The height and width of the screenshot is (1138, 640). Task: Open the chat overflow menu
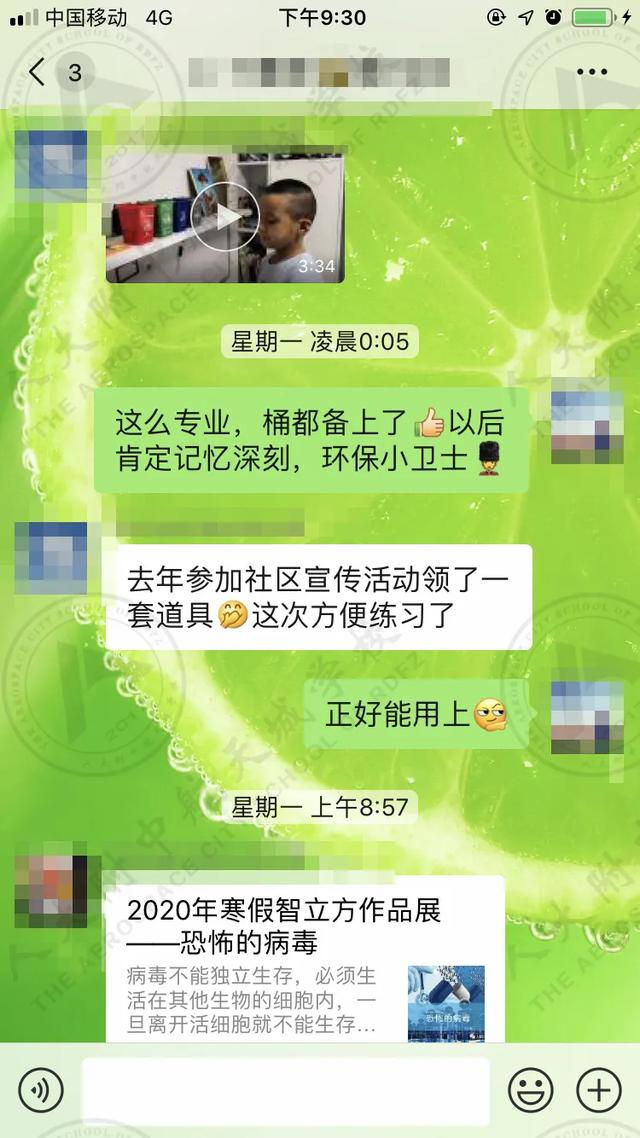591,72
